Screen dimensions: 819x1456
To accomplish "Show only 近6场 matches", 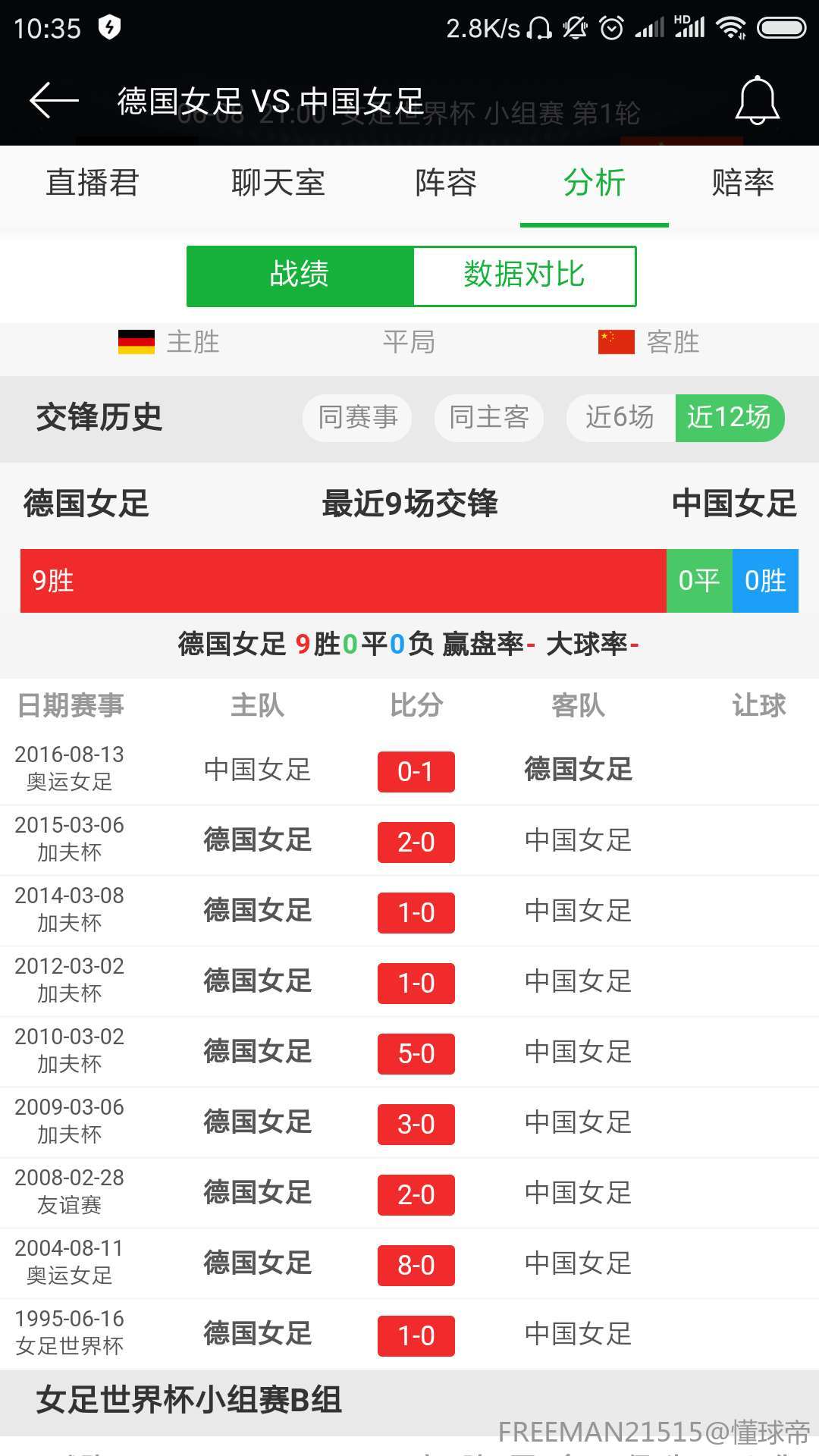I will click(620, 418).
